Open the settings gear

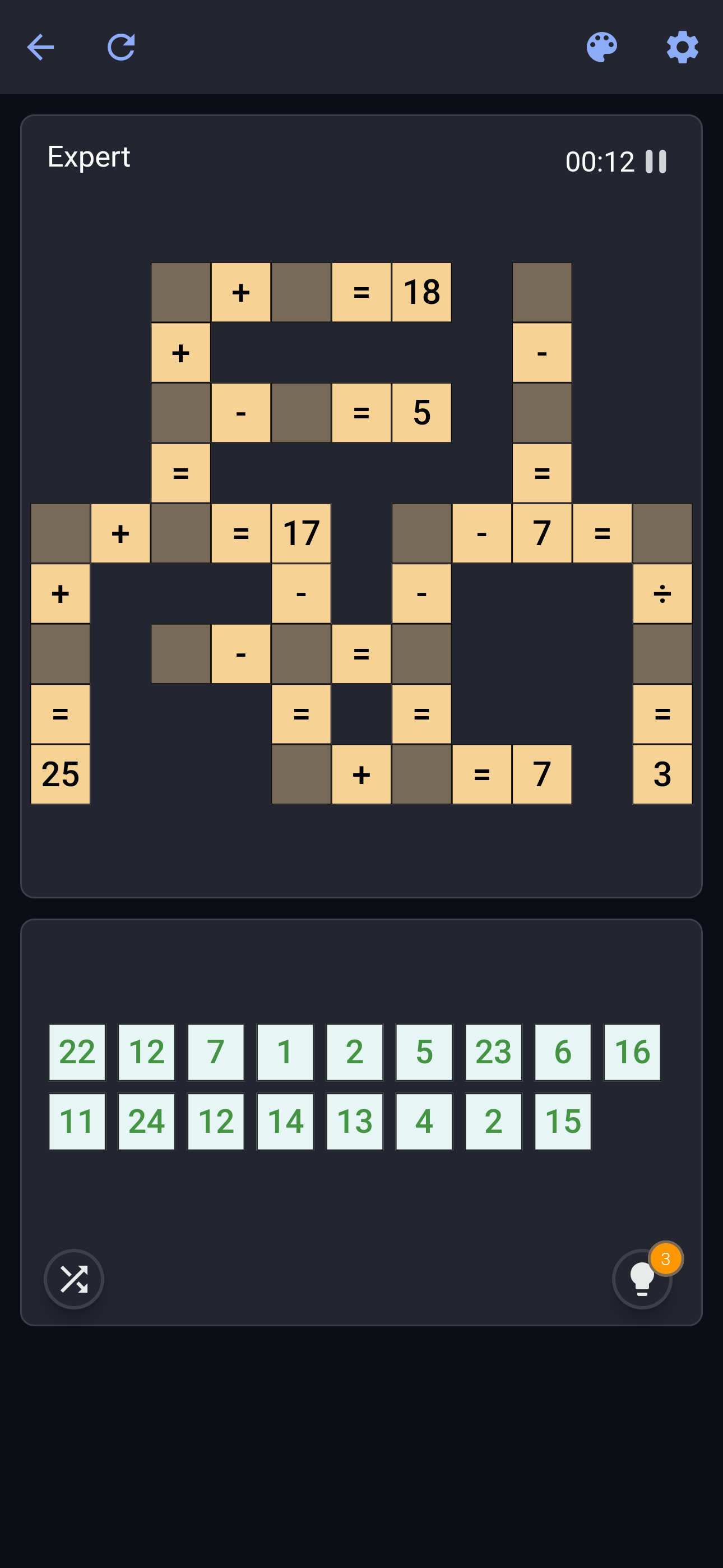tap(682, 47)
